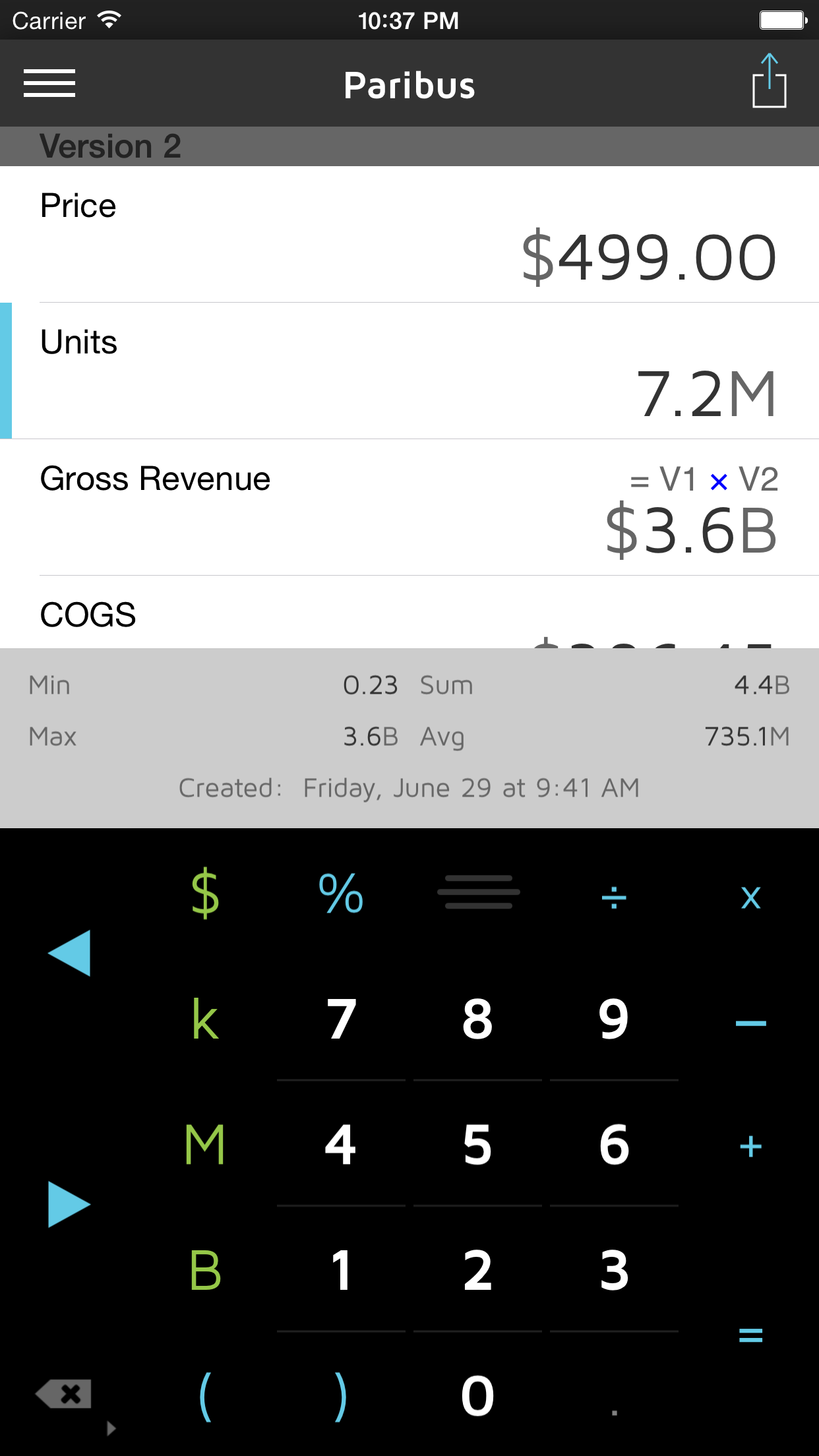The image size is (819, 1456).
Task: Collapse keypad using the handle bars
Action: coord(479,892)
